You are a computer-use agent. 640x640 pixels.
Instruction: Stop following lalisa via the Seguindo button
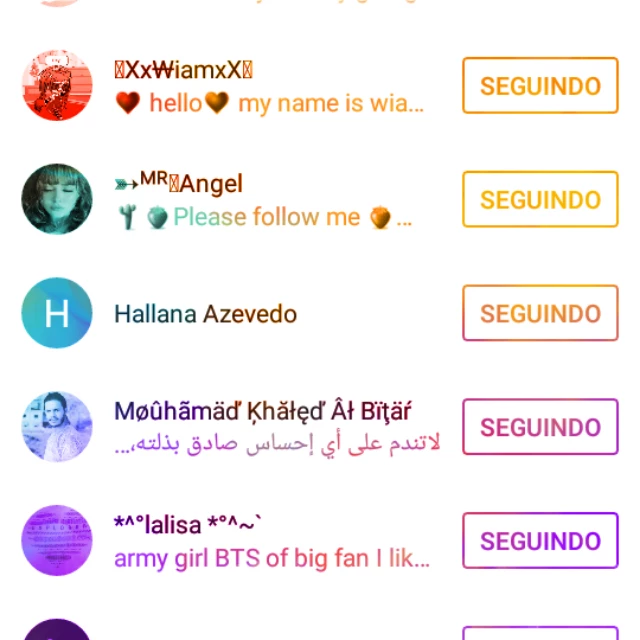click(540, 540)
